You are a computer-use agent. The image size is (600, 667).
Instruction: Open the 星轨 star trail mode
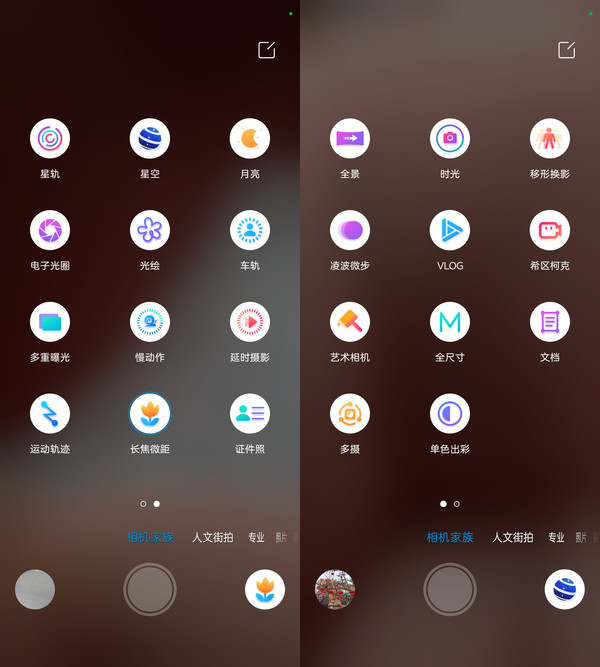pos(50,138)
